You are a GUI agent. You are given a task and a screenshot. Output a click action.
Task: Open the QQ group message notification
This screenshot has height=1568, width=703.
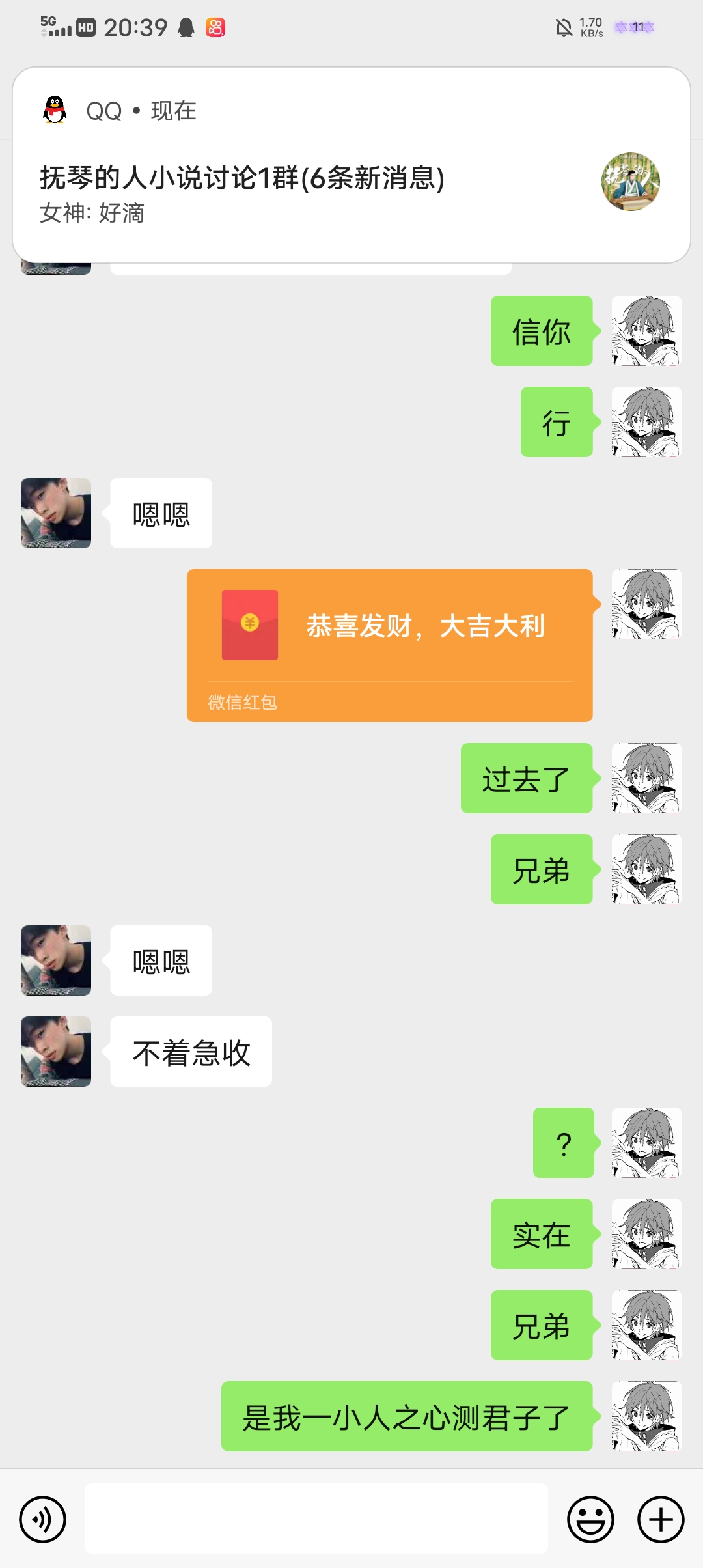click(x=351, y=165)
